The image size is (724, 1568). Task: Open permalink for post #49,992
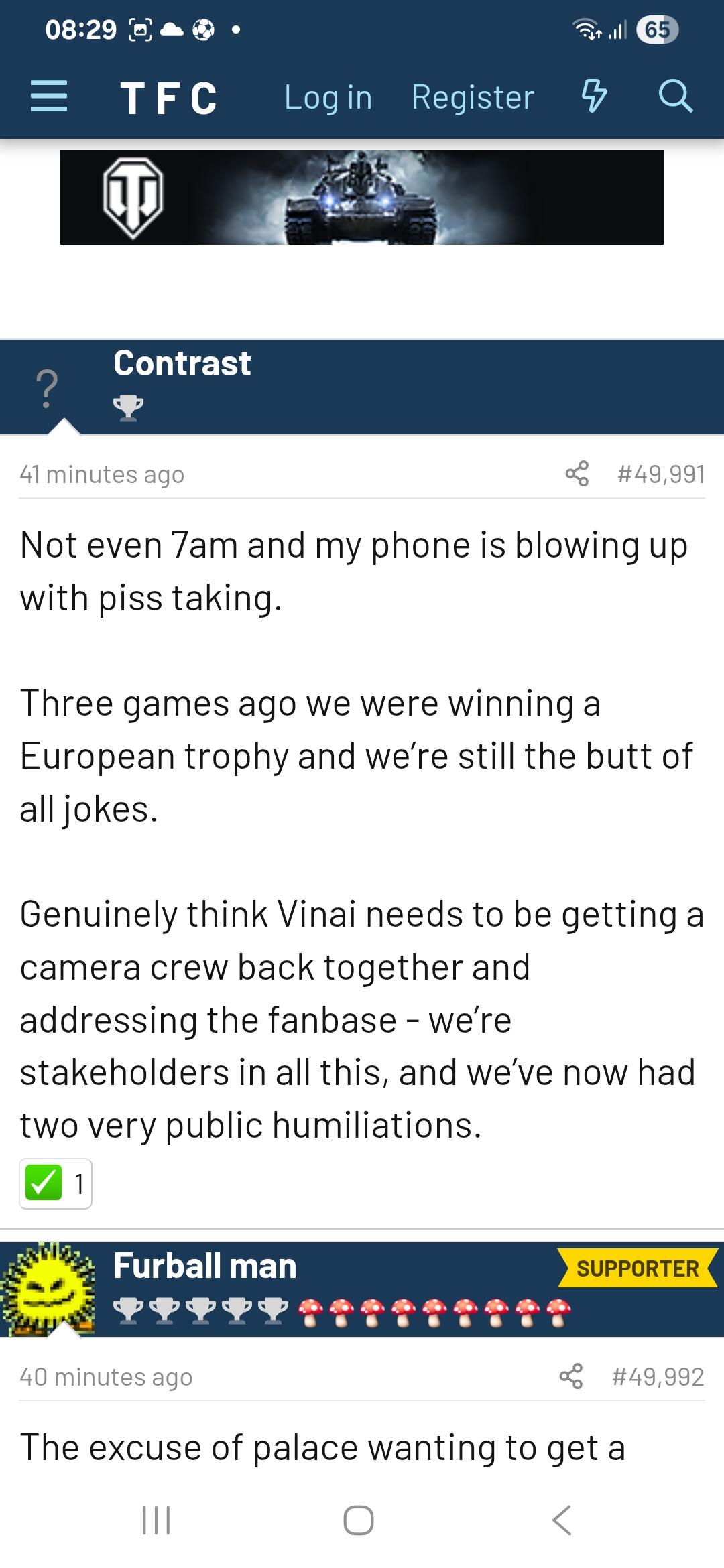click(x=658, y=1377)
